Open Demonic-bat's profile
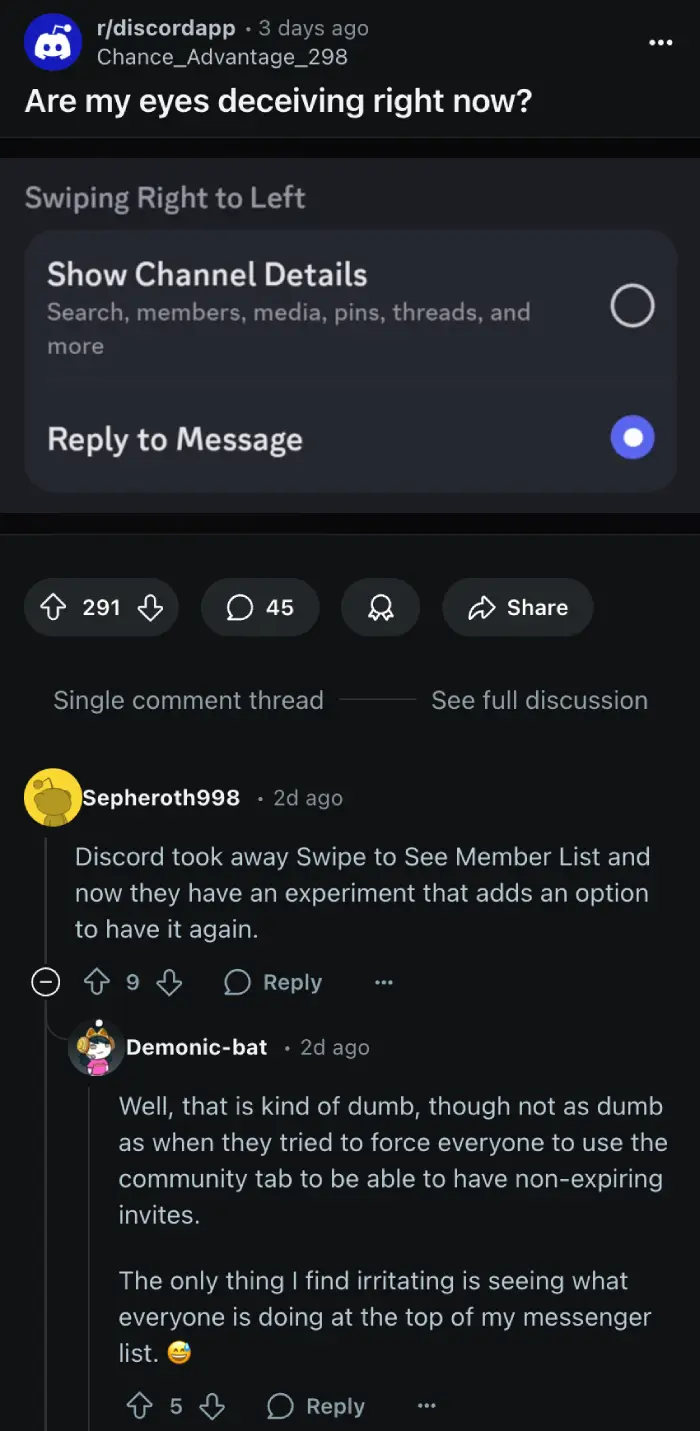Screen dimensions: 700x1431 tap(197, 1047)
